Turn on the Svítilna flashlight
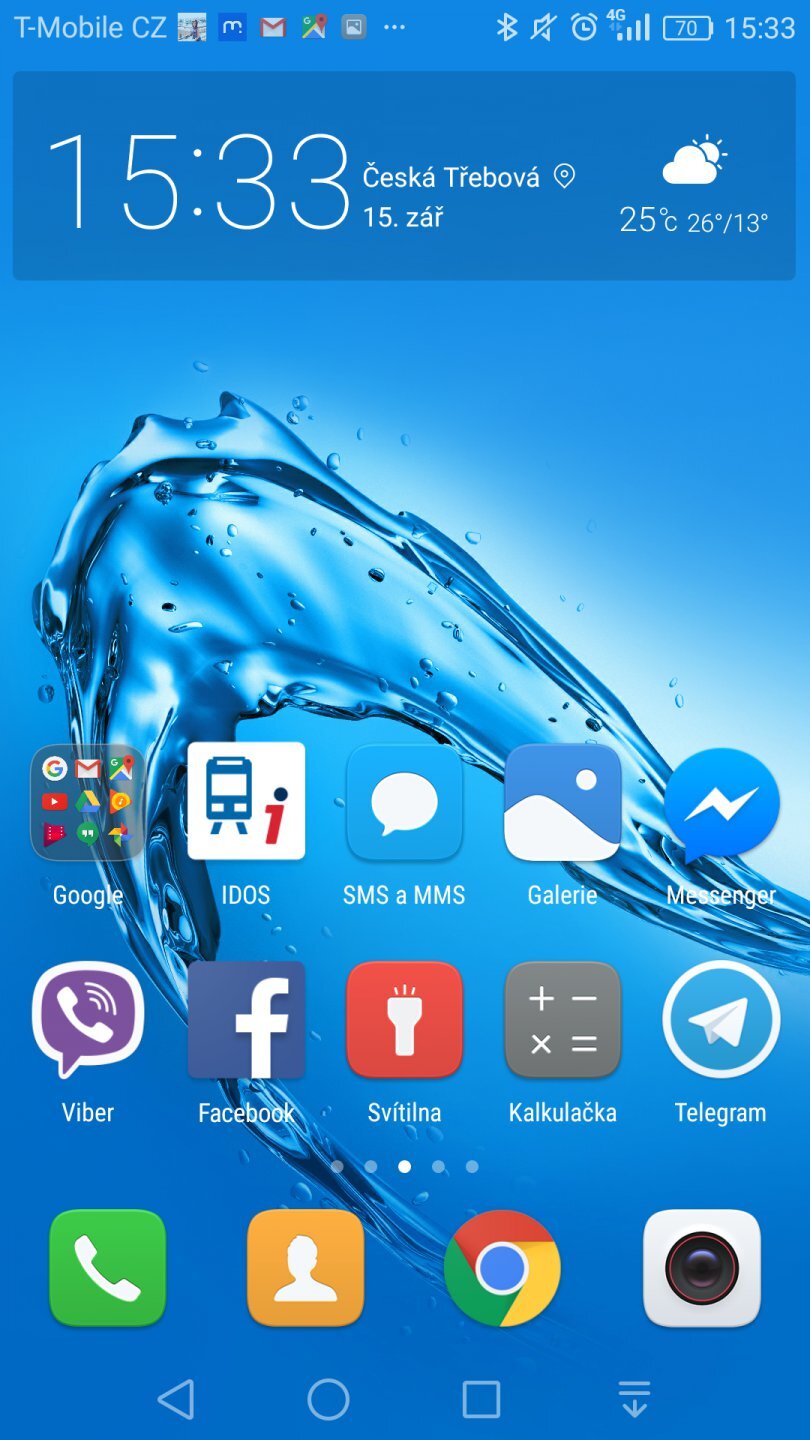Image resolution: width=810 pixels, height=1440 pixels. [x=404, y=1020]
